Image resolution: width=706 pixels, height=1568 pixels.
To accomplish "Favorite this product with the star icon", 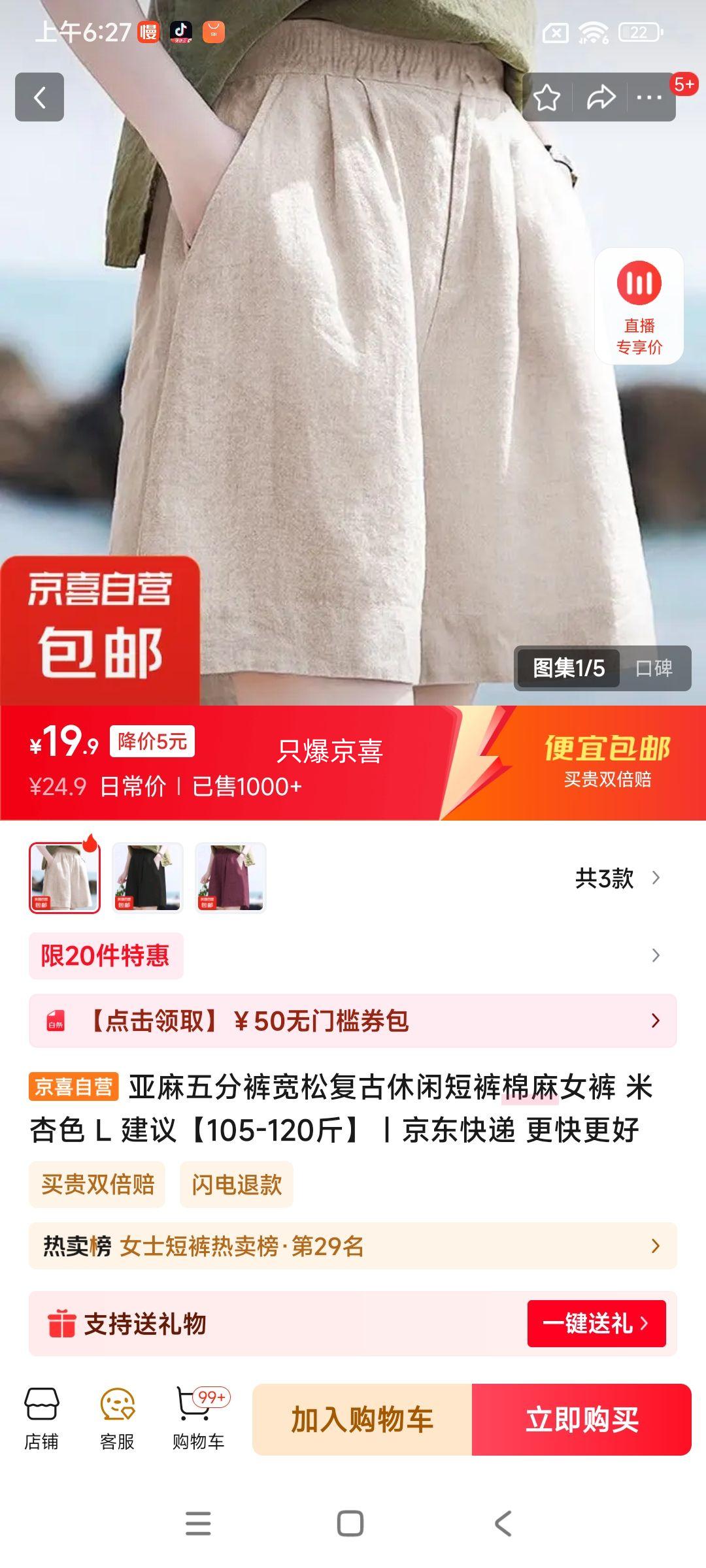I will coord(546,98).
